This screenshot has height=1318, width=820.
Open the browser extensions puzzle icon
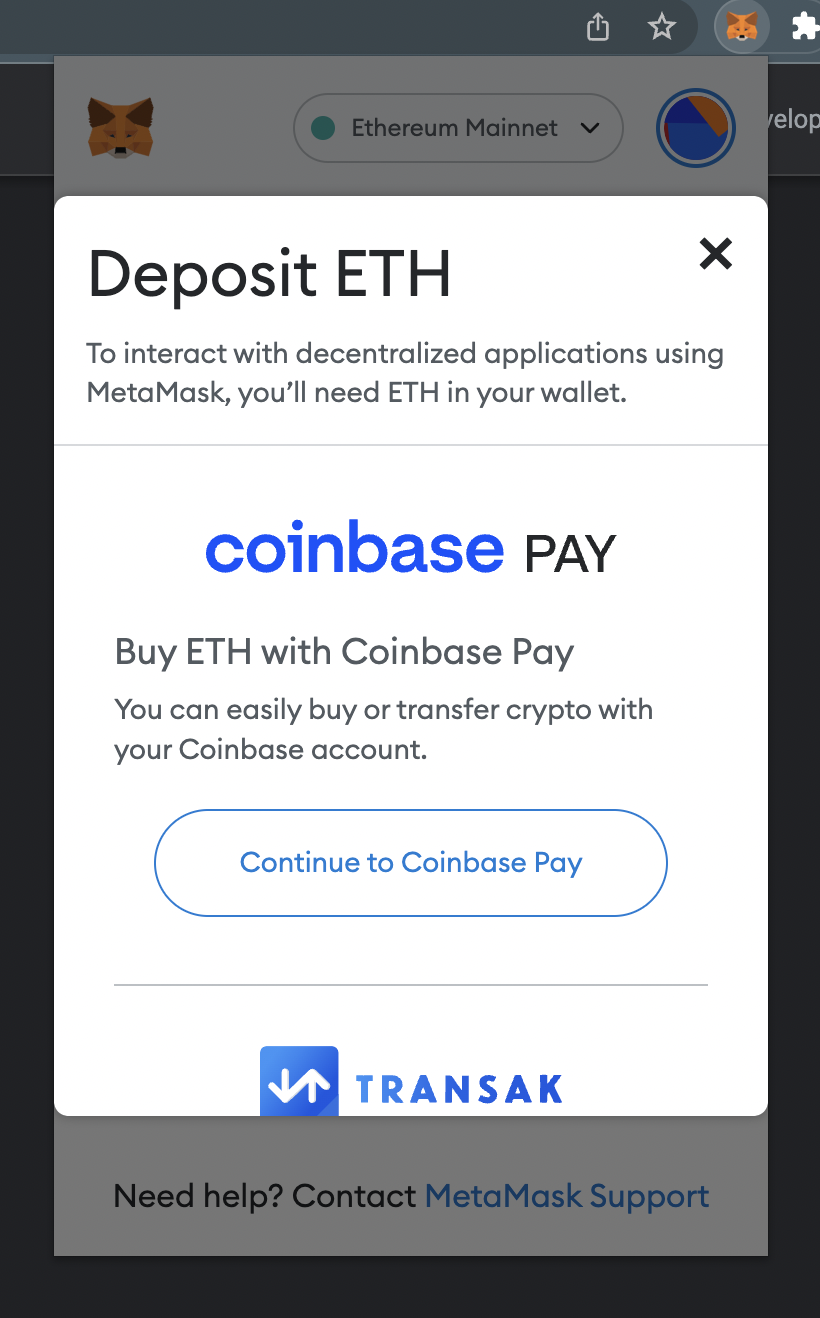(x=806, y=27)
